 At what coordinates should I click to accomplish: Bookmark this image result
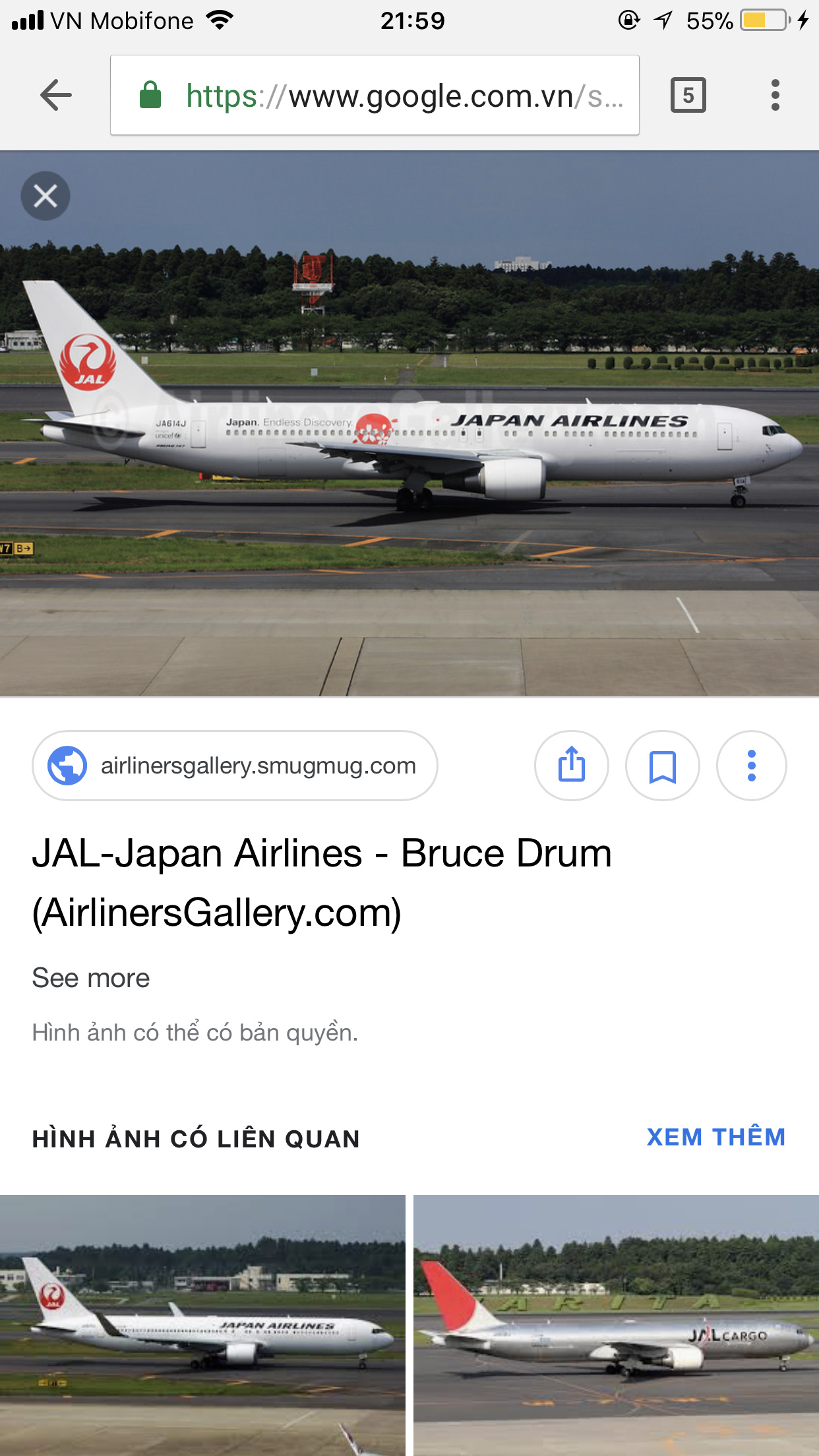tap(662, 766)
